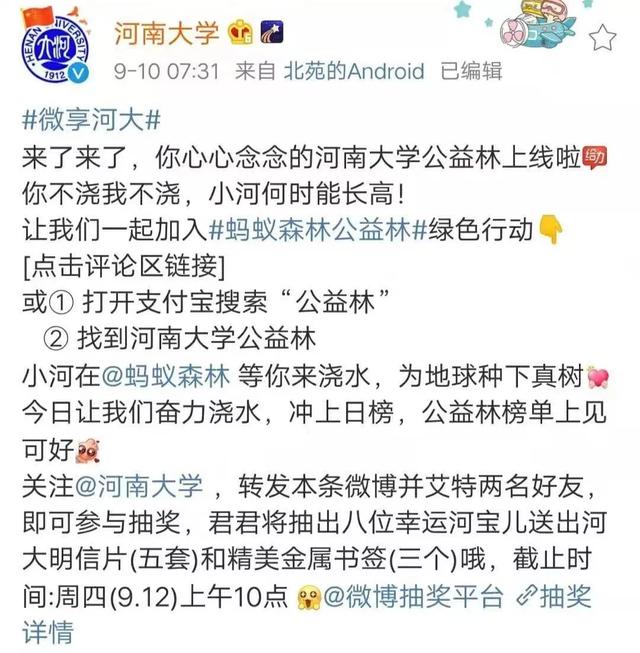Screen dimensions: 640x653
Task: Tap the 北苑的Android source link
Action: [x=354, y=71]
